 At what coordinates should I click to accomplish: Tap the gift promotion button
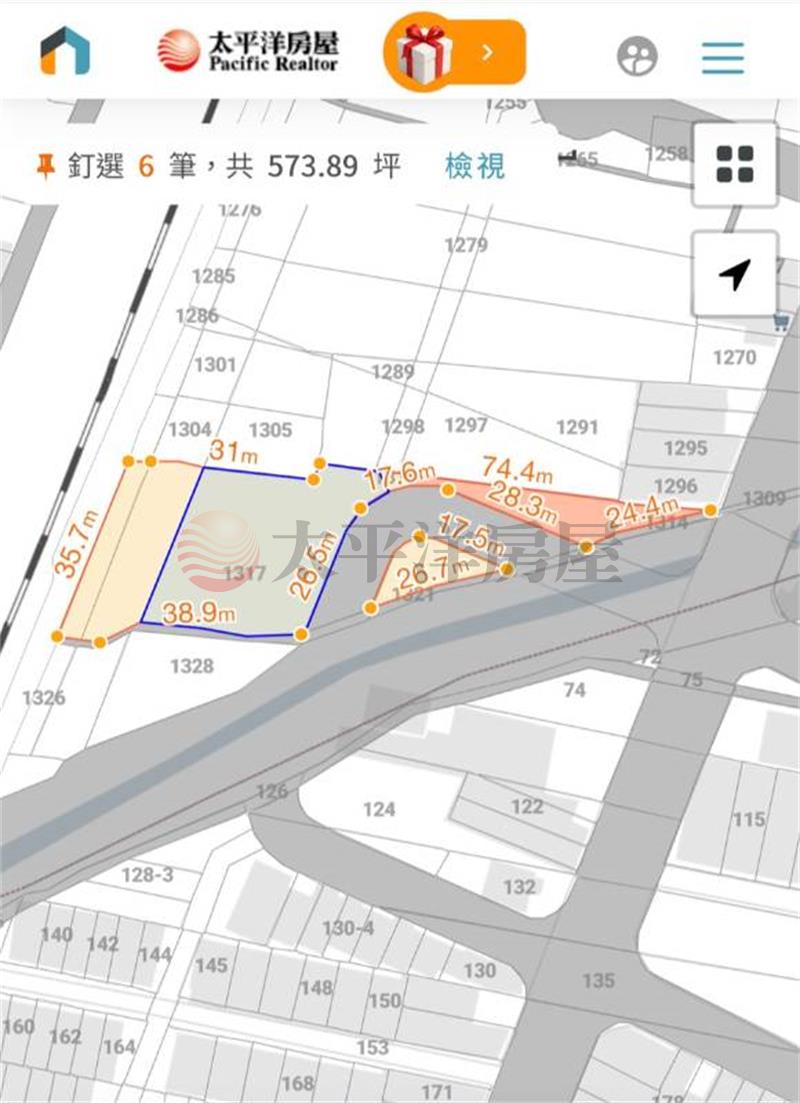[x=455, y=52]
